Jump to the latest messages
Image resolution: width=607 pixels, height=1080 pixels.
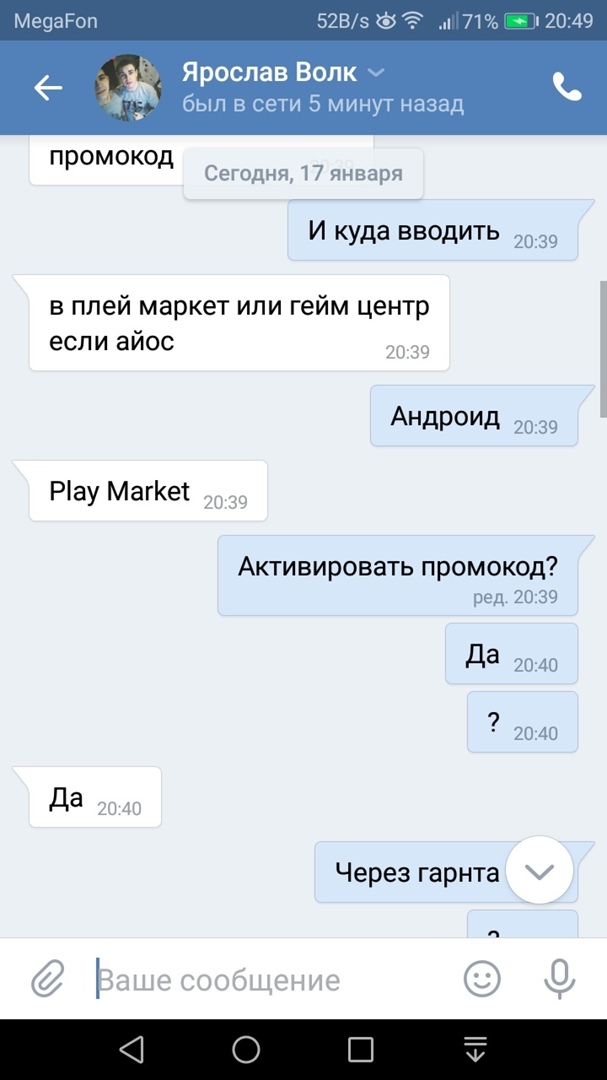(x=539, y=871)
